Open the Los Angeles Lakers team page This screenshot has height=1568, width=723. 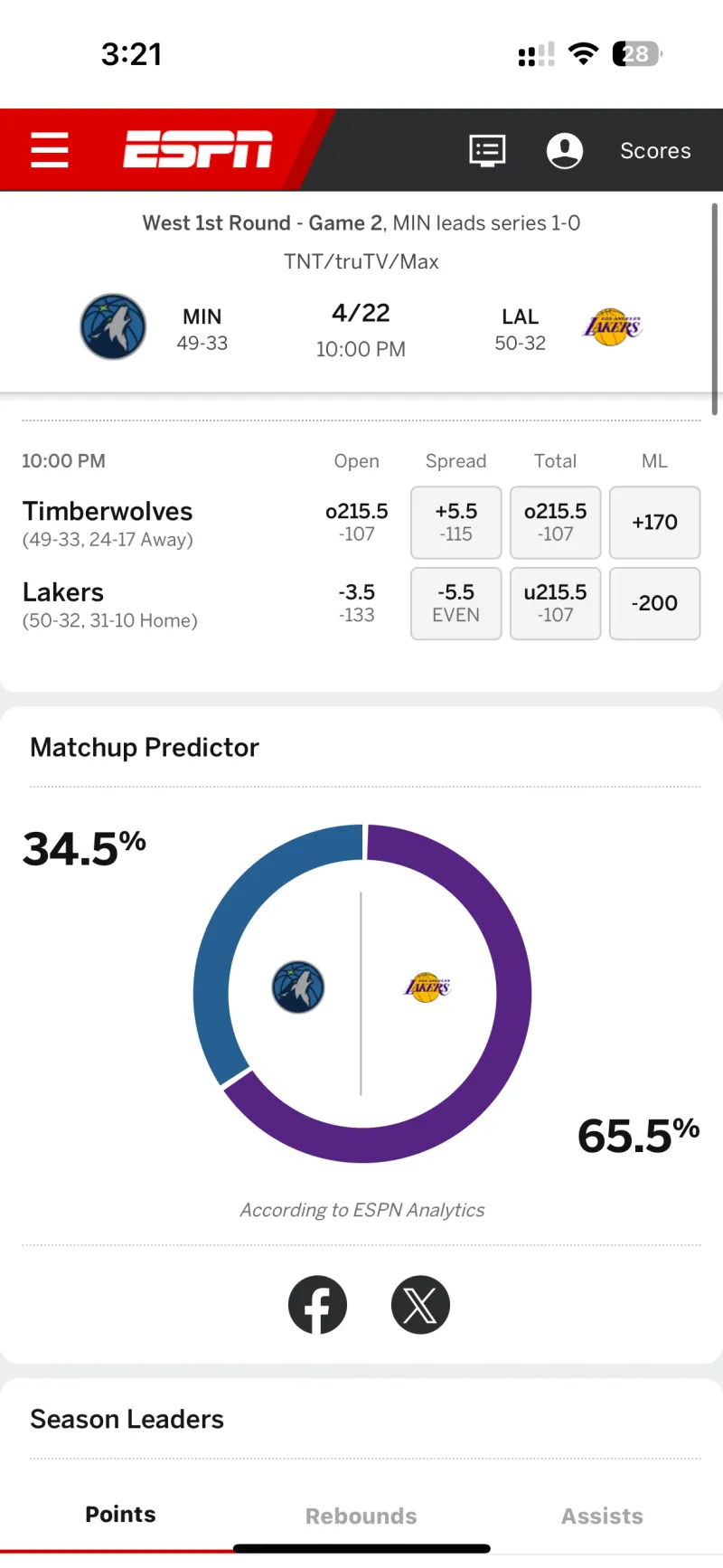[x=613, y=327]
